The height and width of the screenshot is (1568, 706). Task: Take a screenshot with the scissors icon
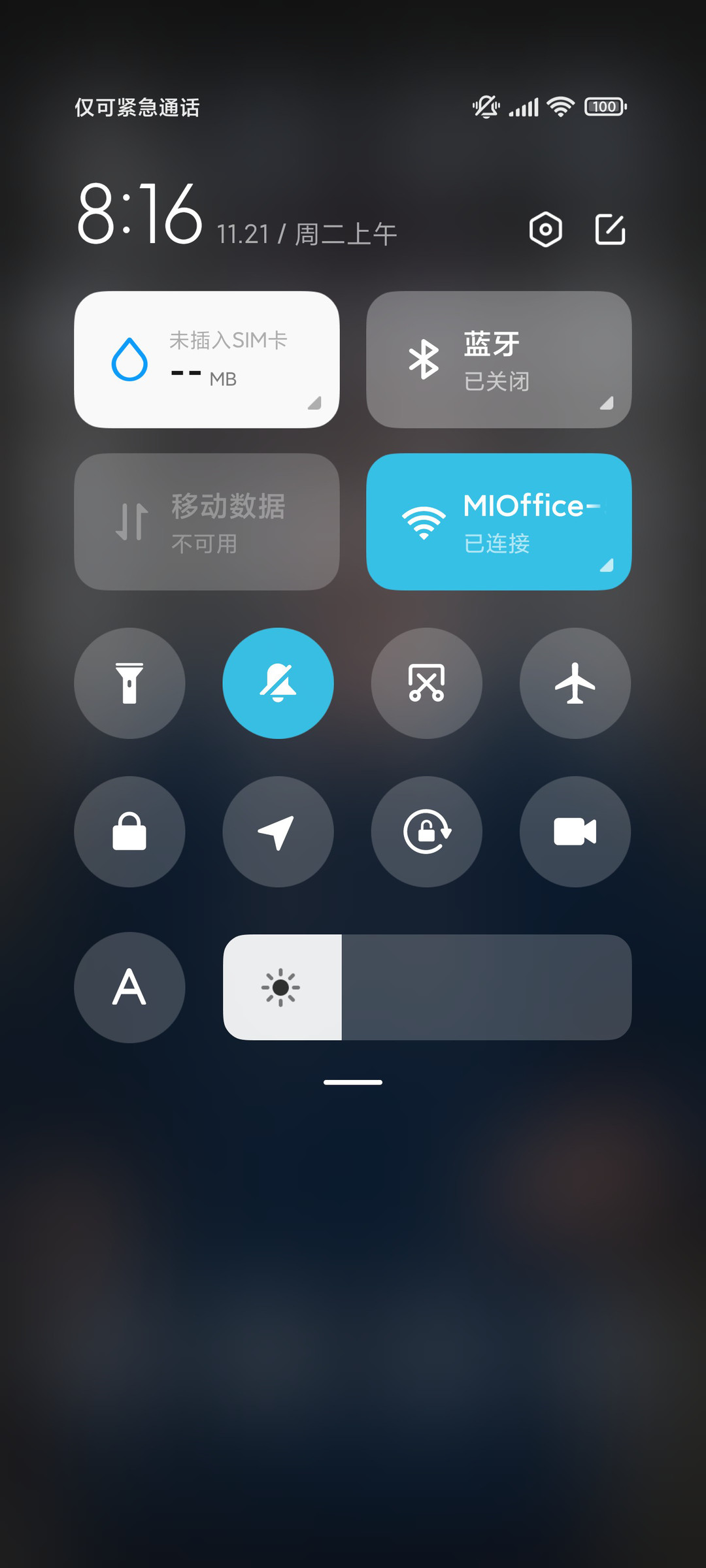tap(427, 683)
